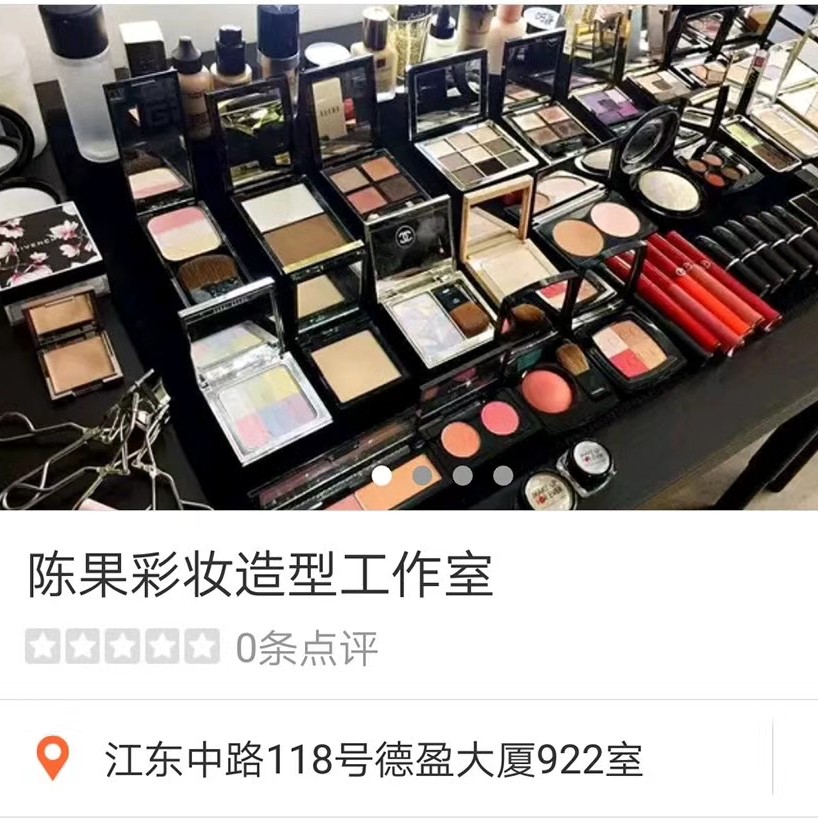The image size is (818, 818).
Task: Jump to the second carousel page dot
Action: point(423,476)
